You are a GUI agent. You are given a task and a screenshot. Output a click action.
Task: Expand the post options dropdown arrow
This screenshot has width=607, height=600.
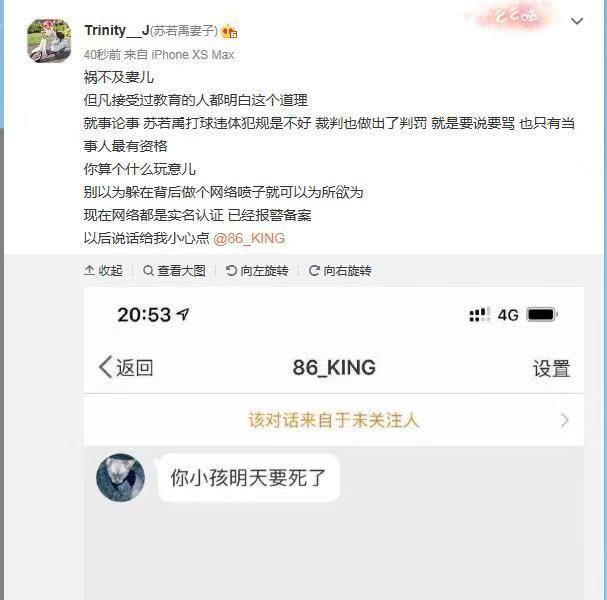pyautogui.click(x=576, y=21)
